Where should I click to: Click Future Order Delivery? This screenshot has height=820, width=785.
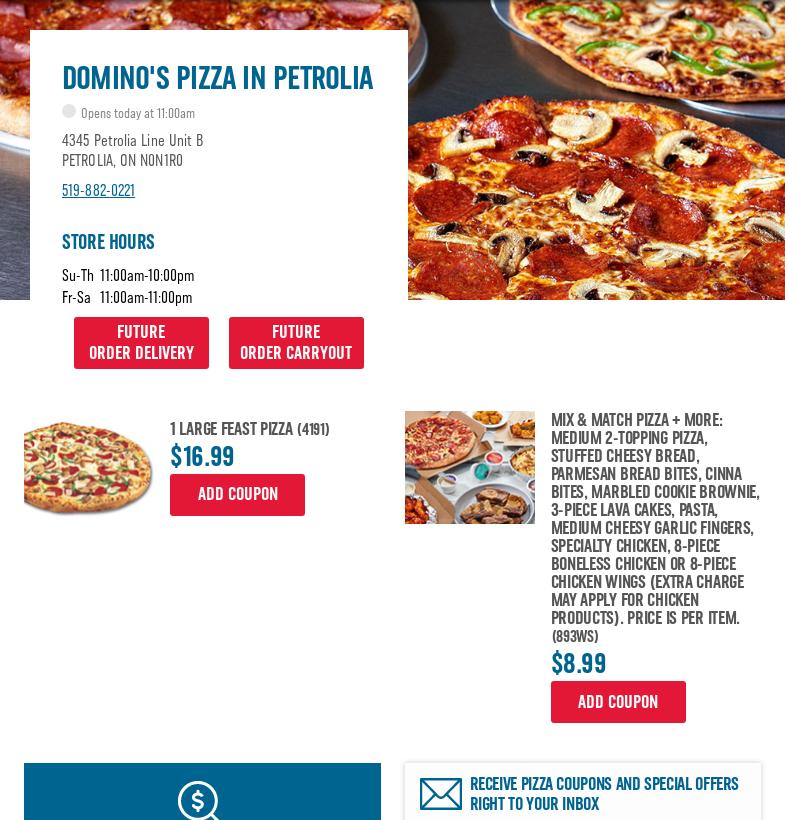(x=141, y=343)
